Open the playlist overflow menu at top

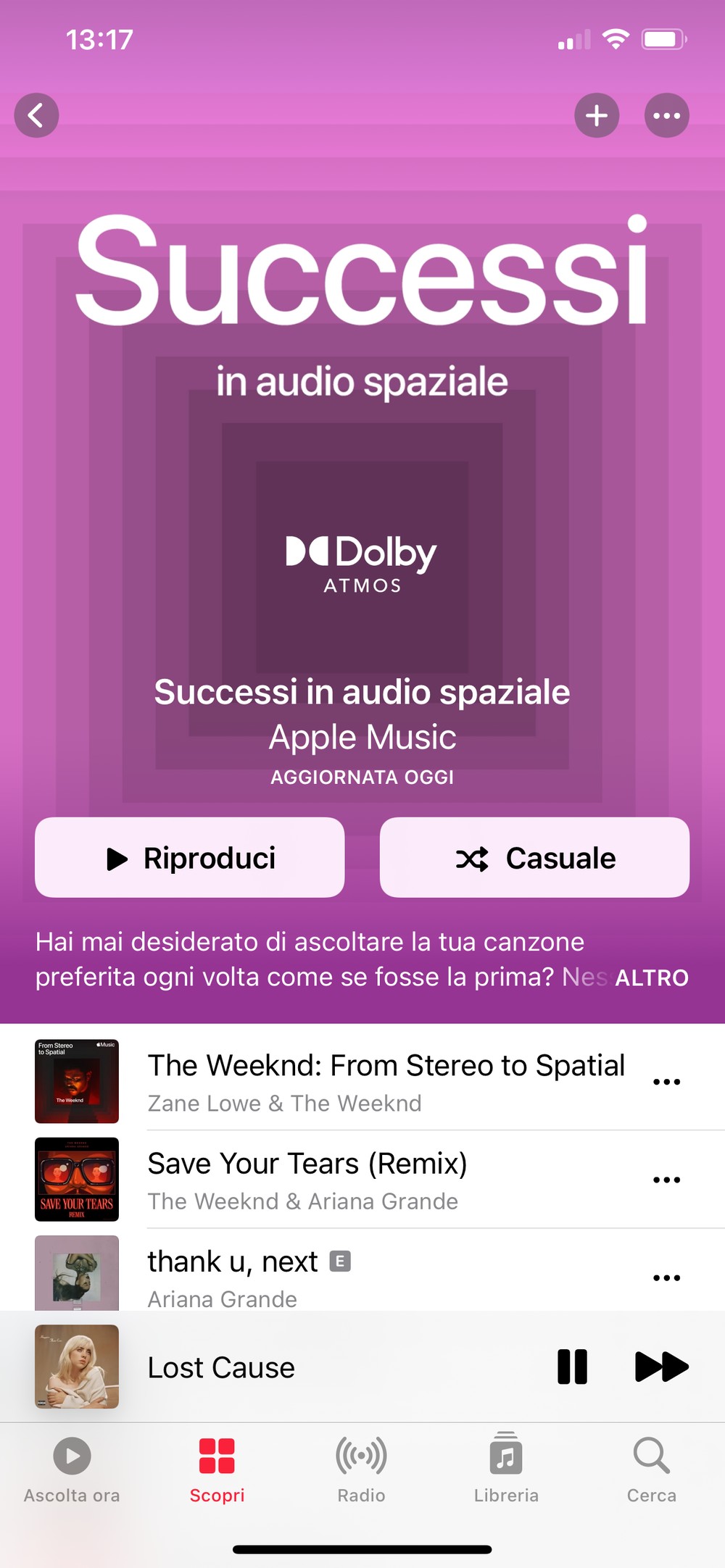point(666,115)
